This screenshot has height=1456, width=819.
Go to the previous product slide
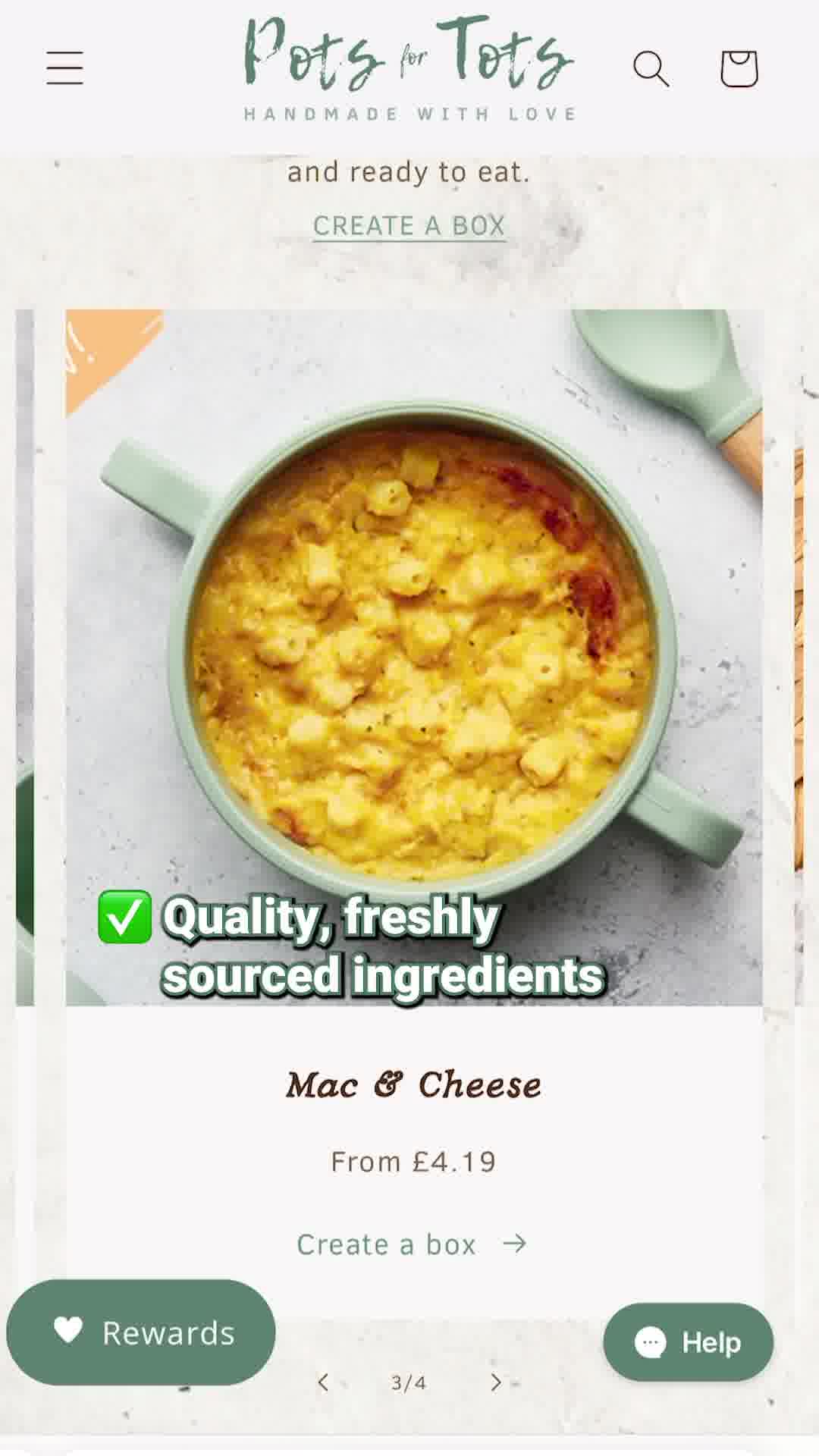[324, 1382]
